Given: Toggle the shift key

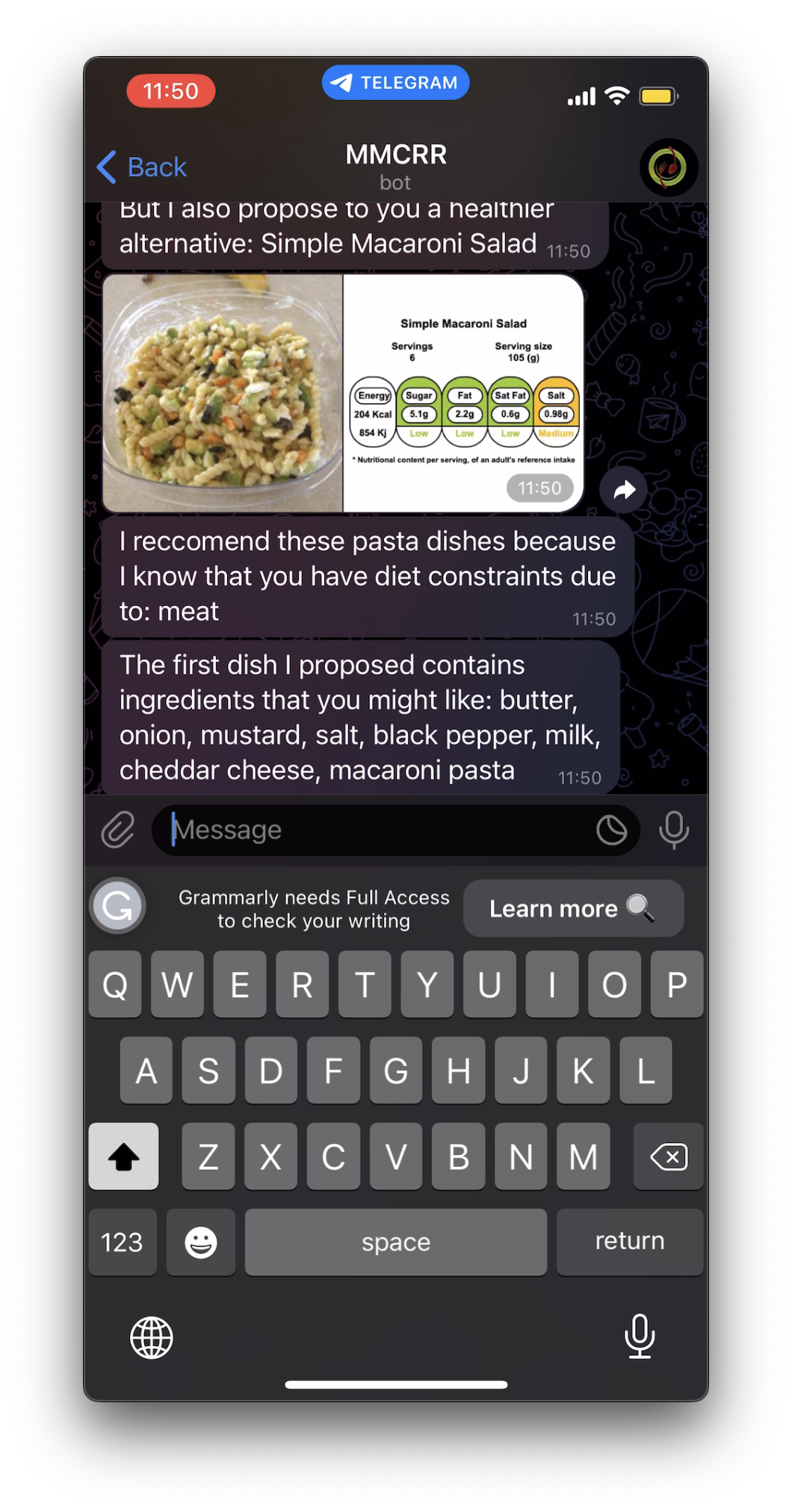Looking at the screenshot, I should pos(123,1156).
